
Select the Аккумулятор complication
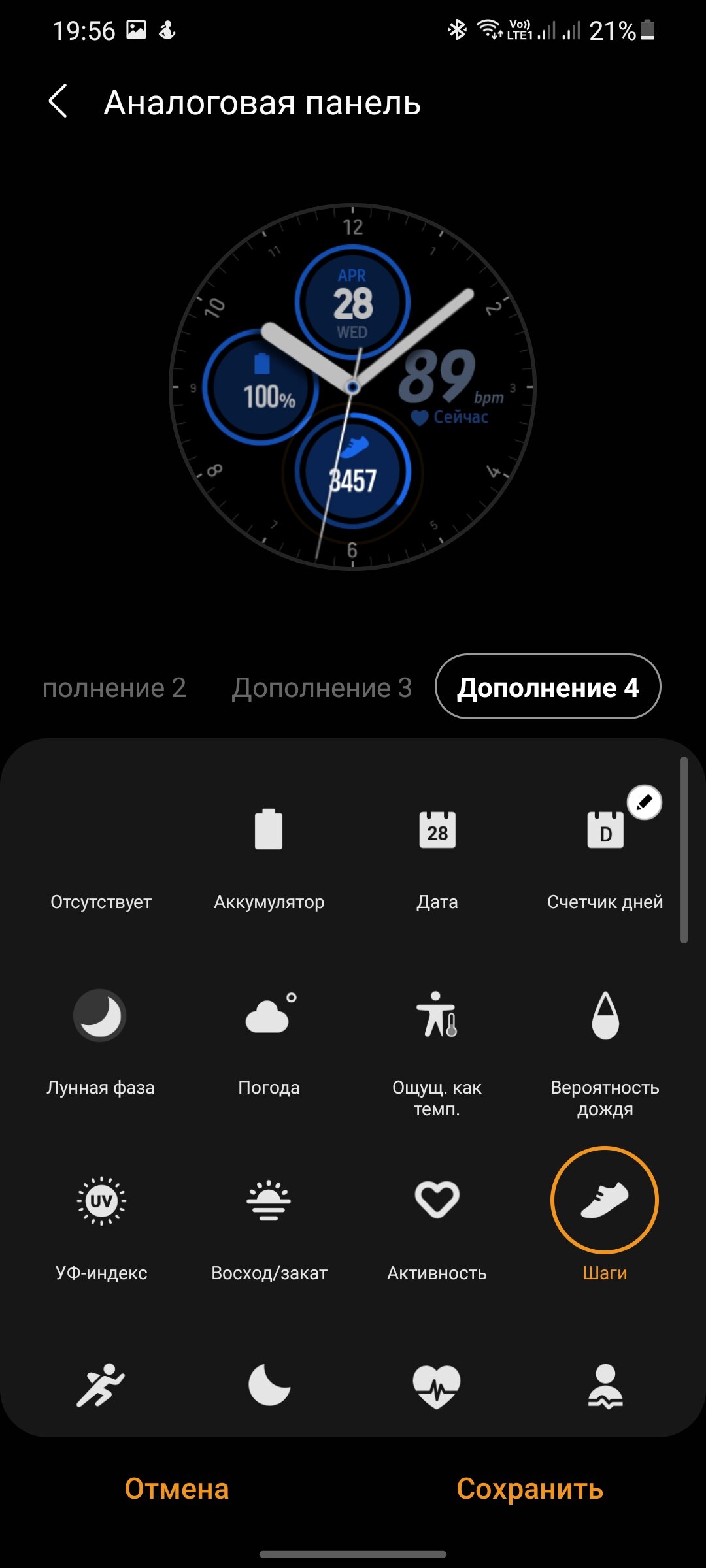269,857
